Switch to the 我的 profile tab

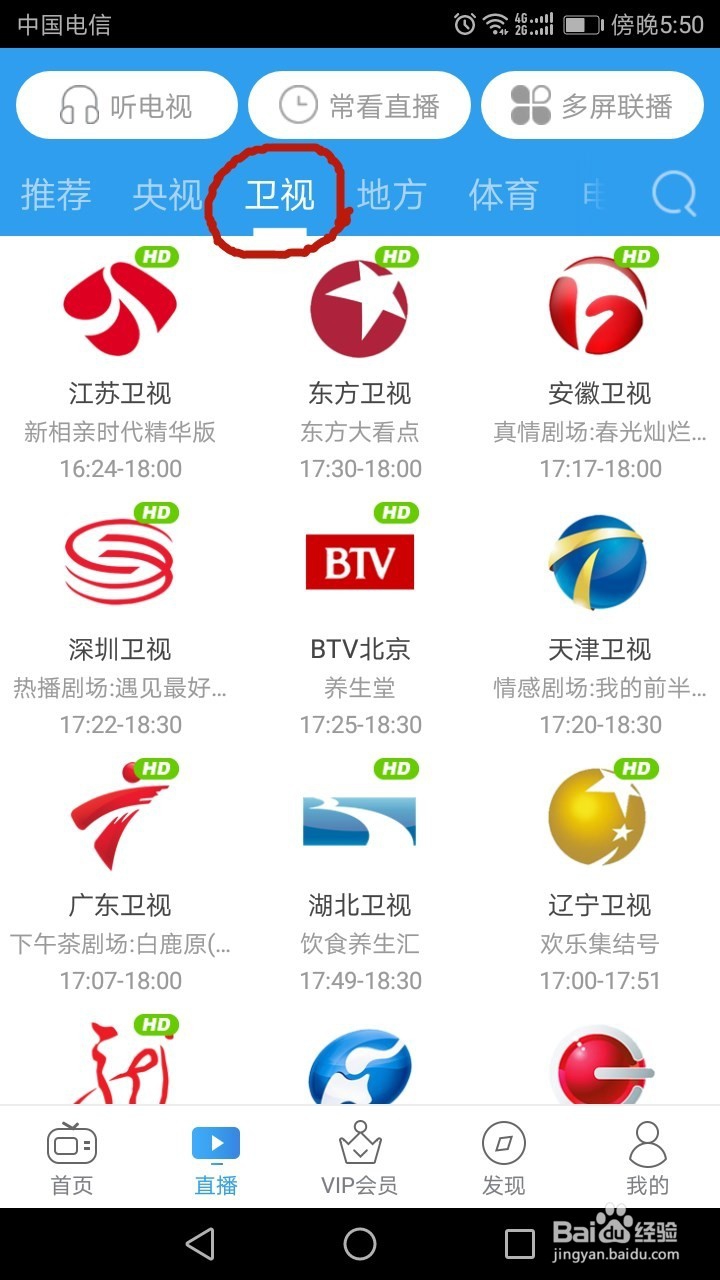pos(647,1158)
